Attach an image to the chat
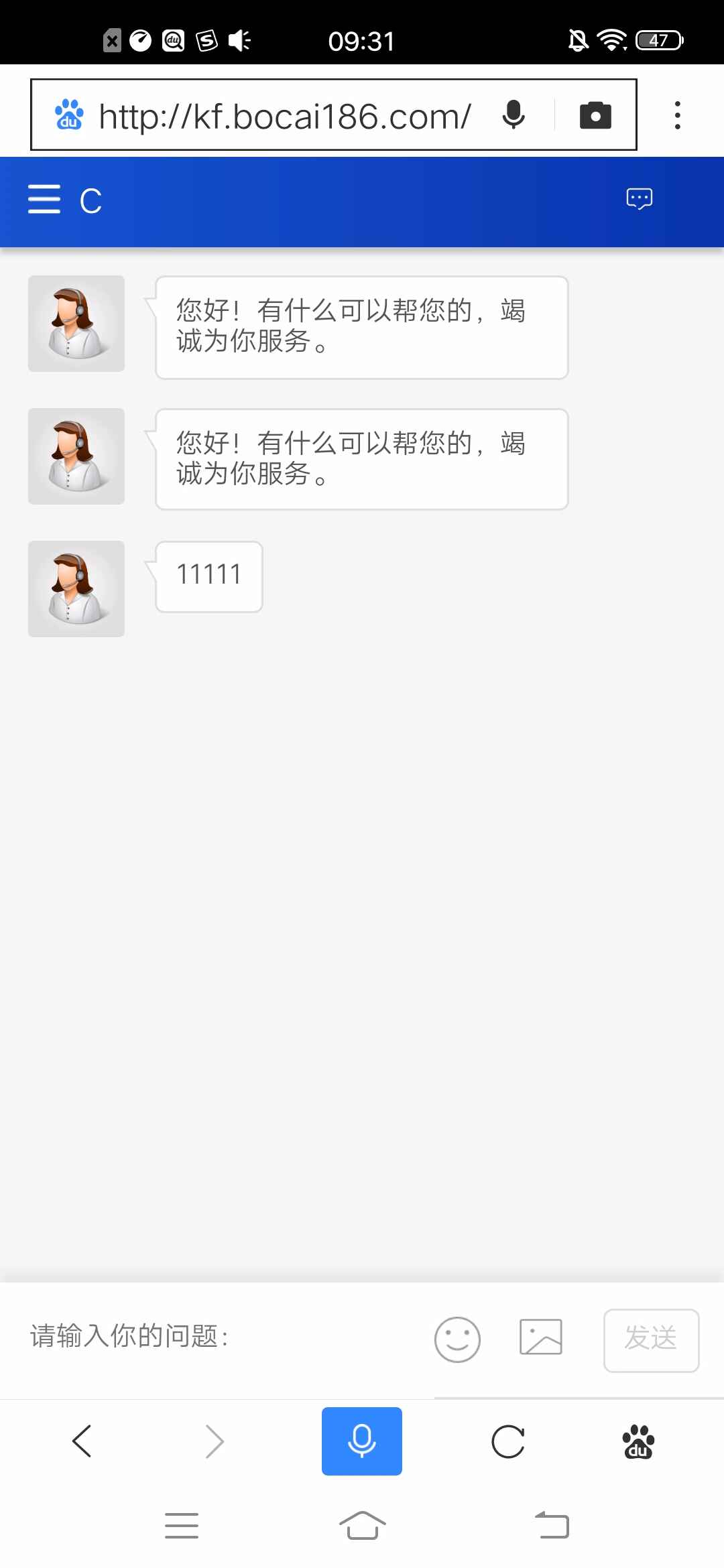 (x=540, y=1337)
